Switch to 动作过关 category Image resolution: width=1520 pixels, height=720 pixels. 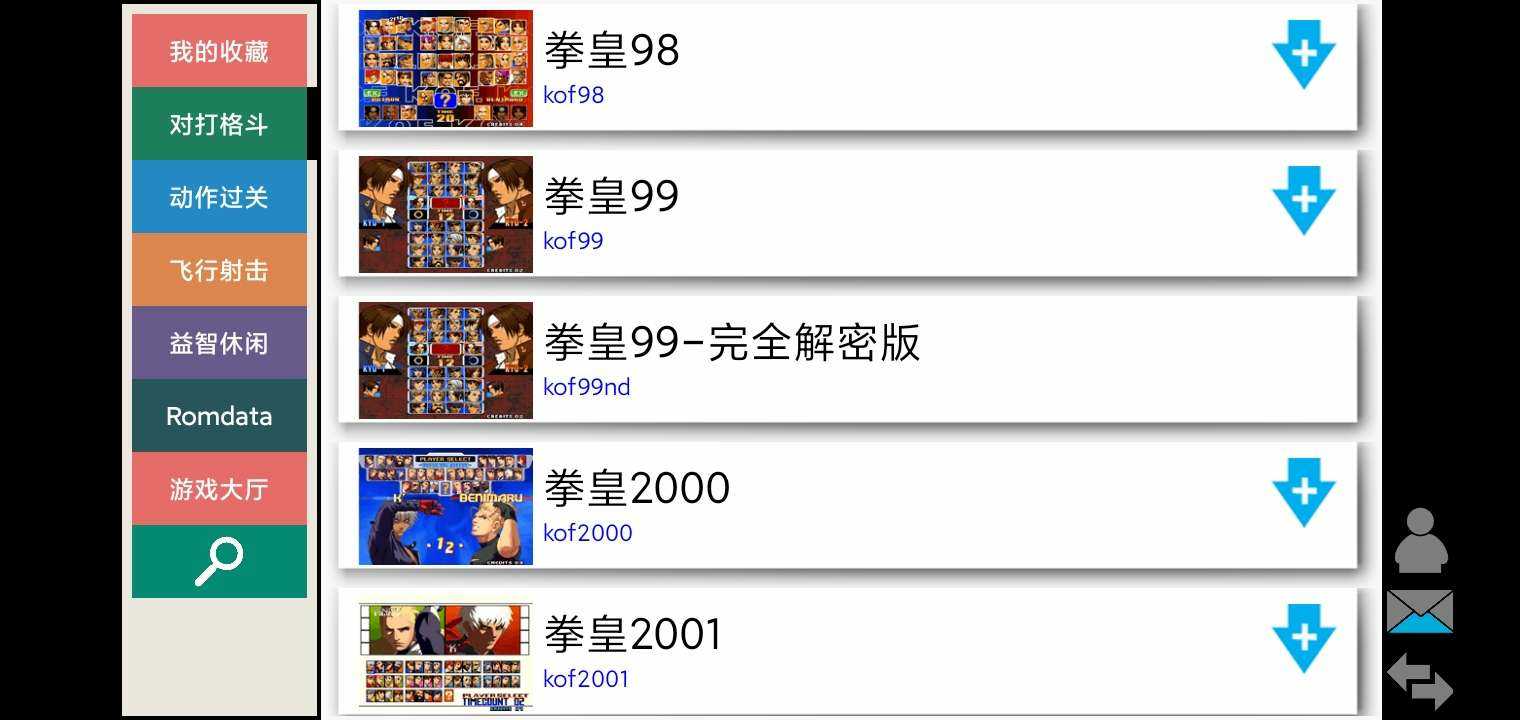tap(219, 197)
